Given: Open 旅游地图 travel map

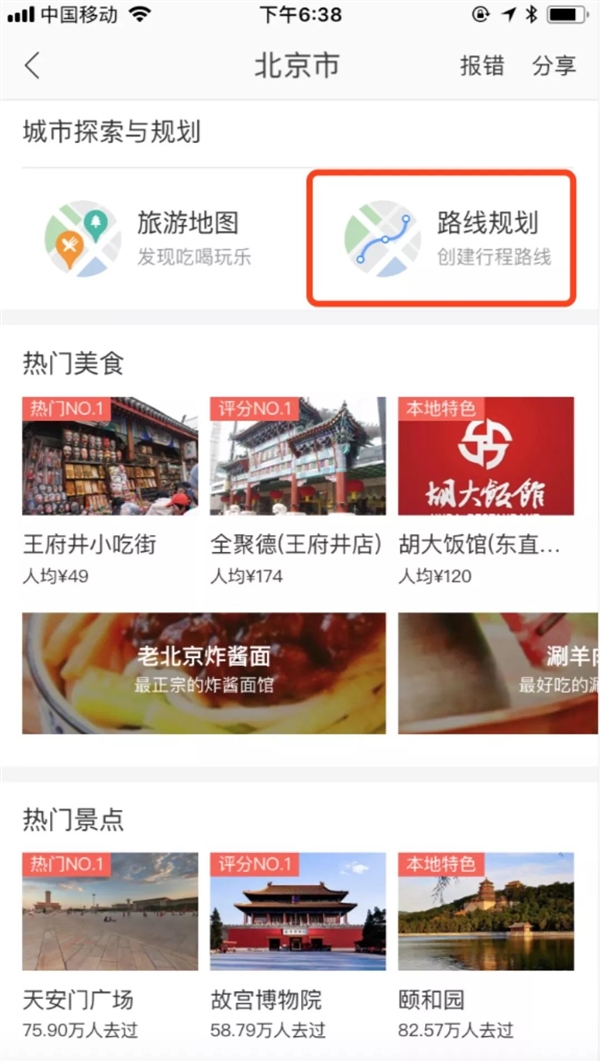Looking at the screenshot, I should click(150, 238).
